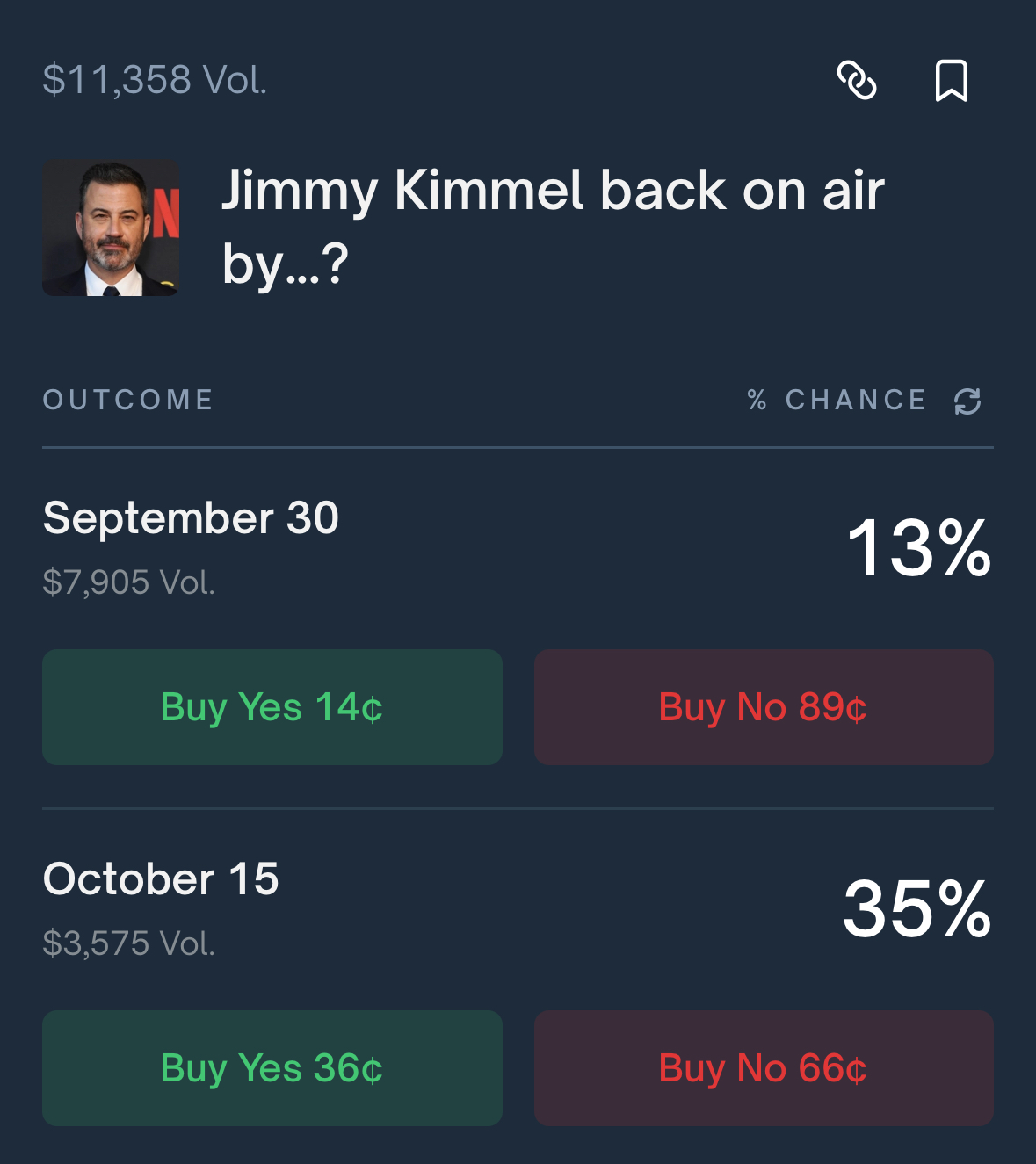Screen dimensions: 1036x1164
Task: Buy Yes at 36¢ for October 15
Action: point(272,1068)
